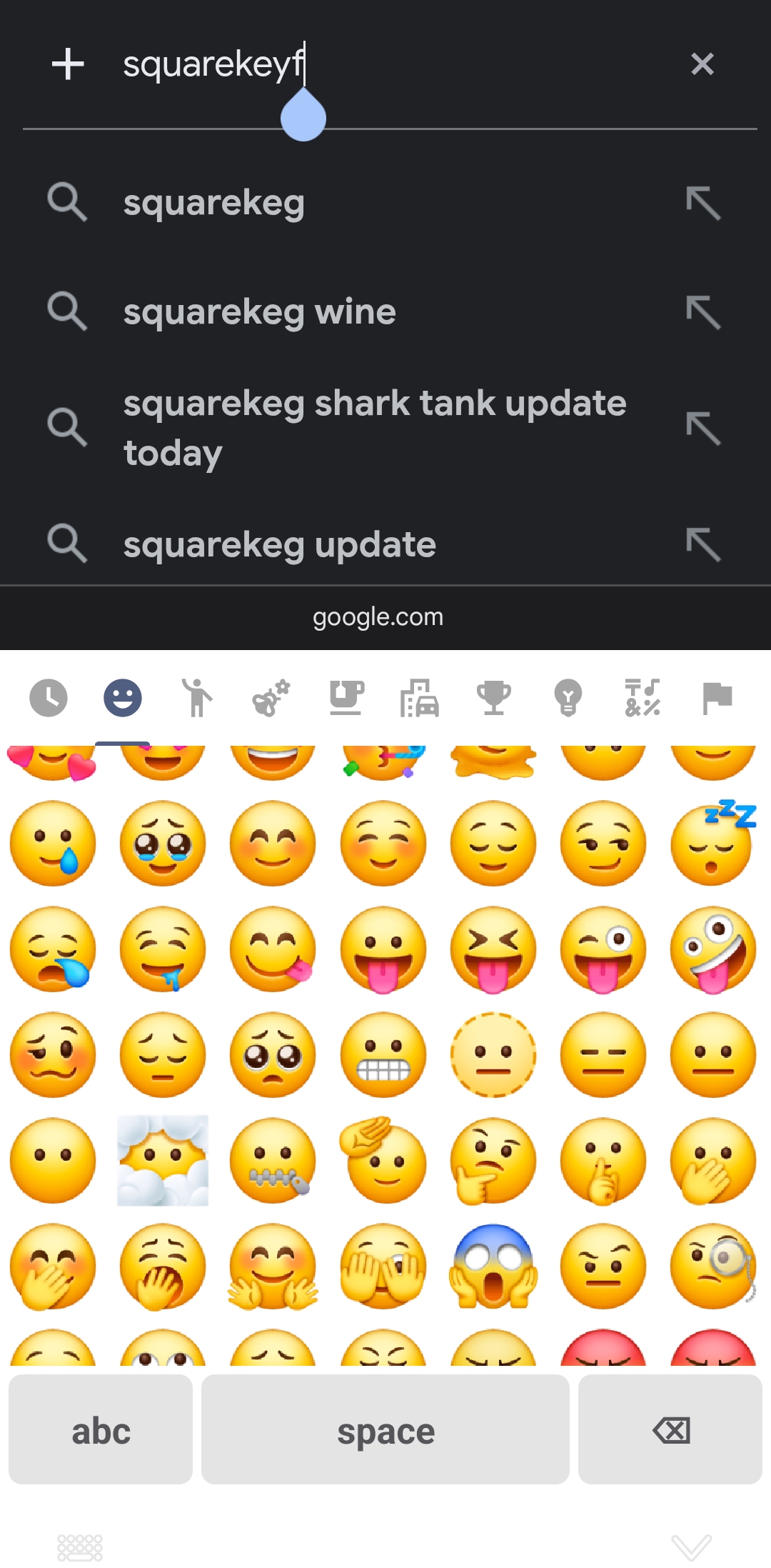Switch to the flags emoji tab
The width and height of the screenshot is (771, 1568).
click(x=717, y=698)
